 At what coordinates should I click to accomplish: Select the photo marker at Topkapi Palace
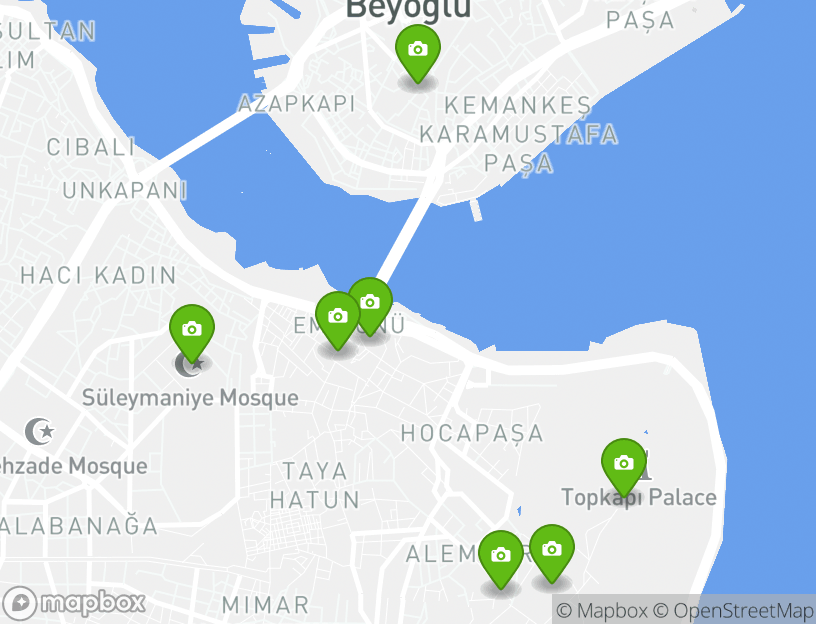tap(623, 463)
